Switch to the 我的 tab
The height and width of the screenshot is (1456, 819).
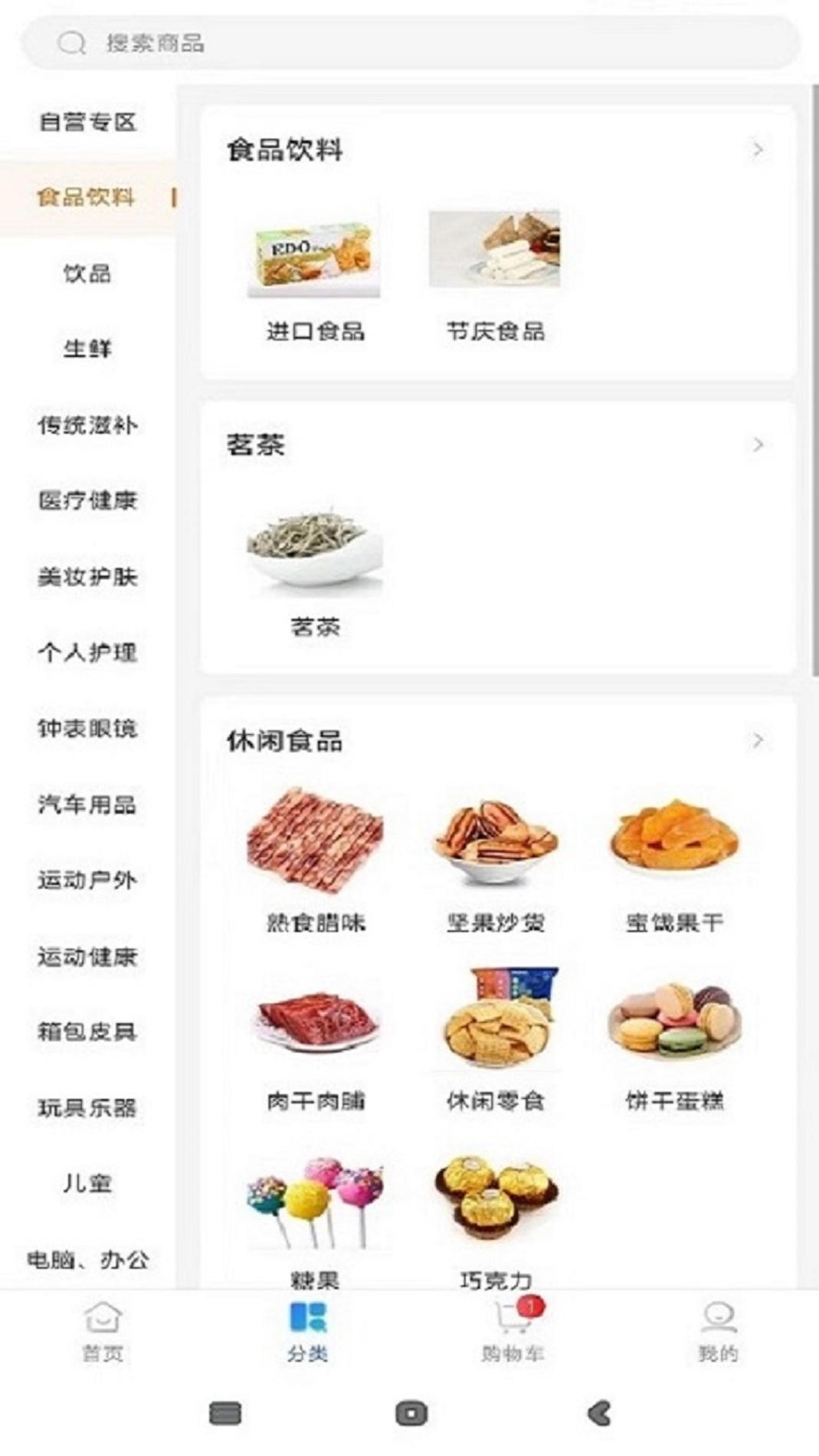click(x=718, y=1332)
